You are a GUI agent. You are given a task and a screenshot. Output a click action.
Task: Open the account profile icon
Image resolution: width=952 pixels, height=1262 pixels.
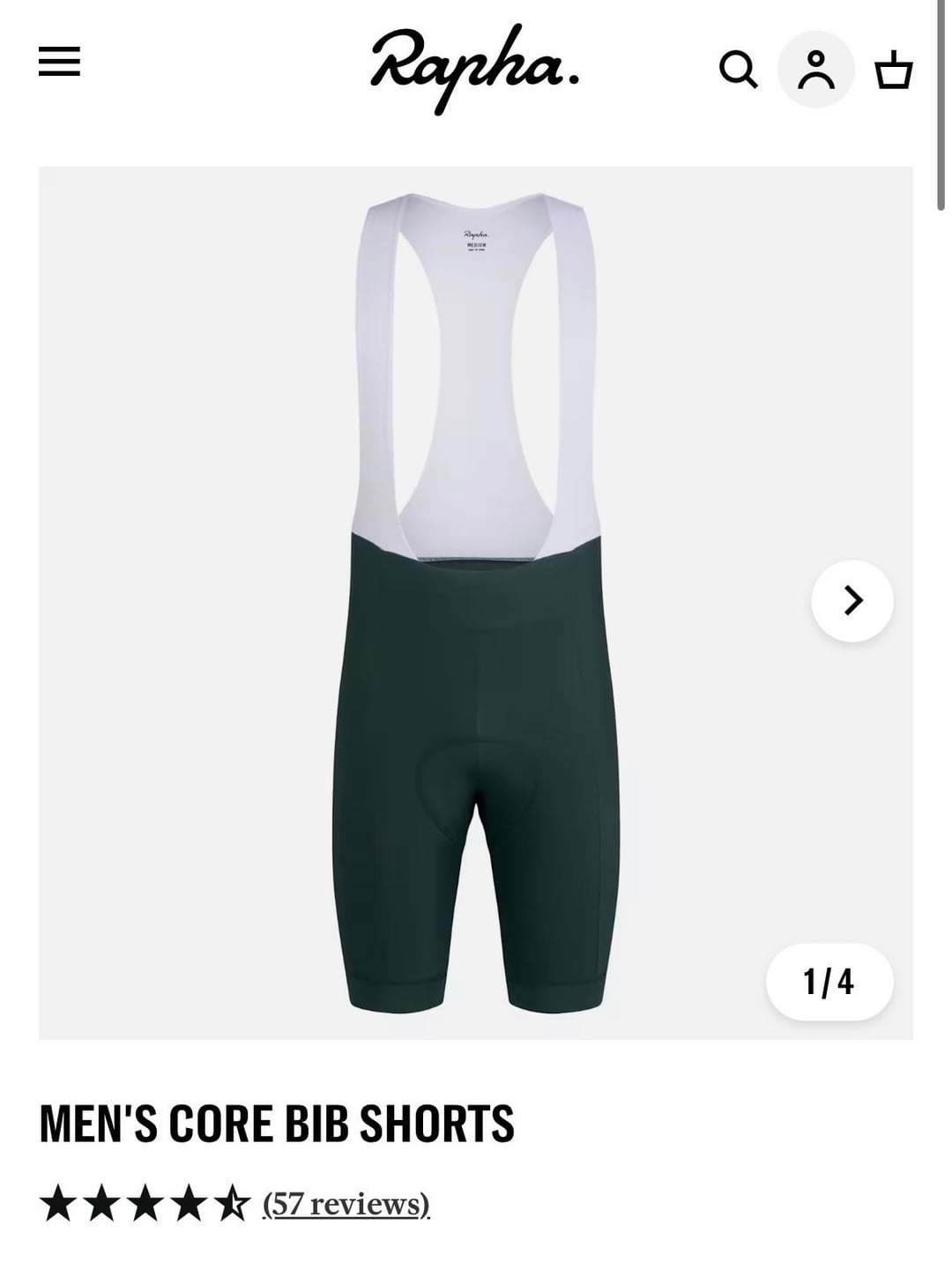(815, 70)
